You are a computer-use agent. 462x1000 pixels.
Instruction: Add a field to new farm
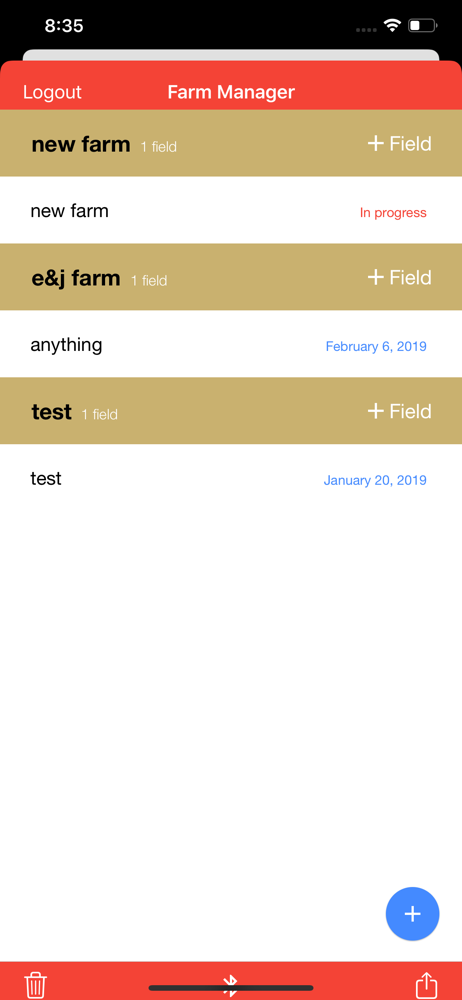pyautogui.click(x=399, y=143)
